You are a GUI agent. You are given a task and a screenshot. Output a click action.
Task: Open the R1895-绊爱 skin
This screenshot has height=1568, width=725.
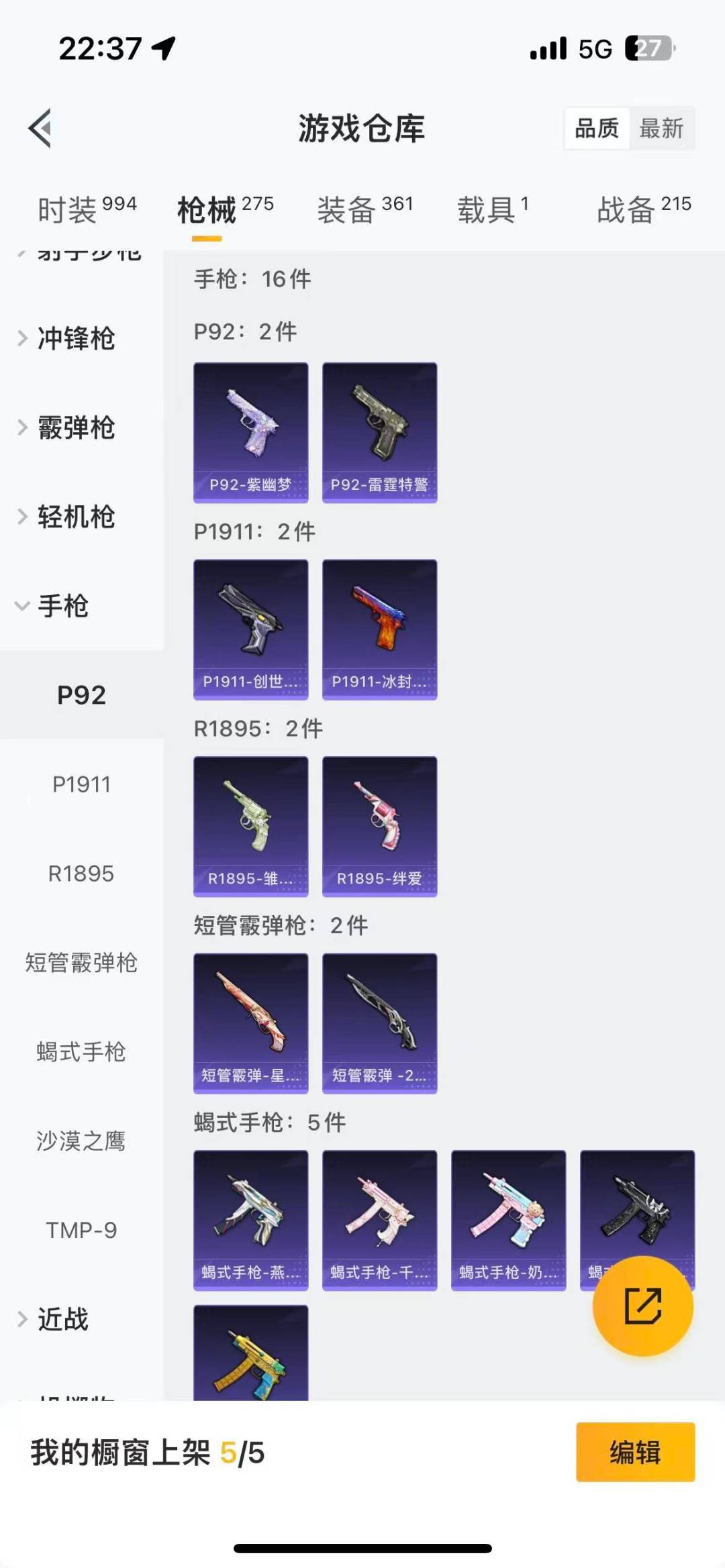[380, 826]
